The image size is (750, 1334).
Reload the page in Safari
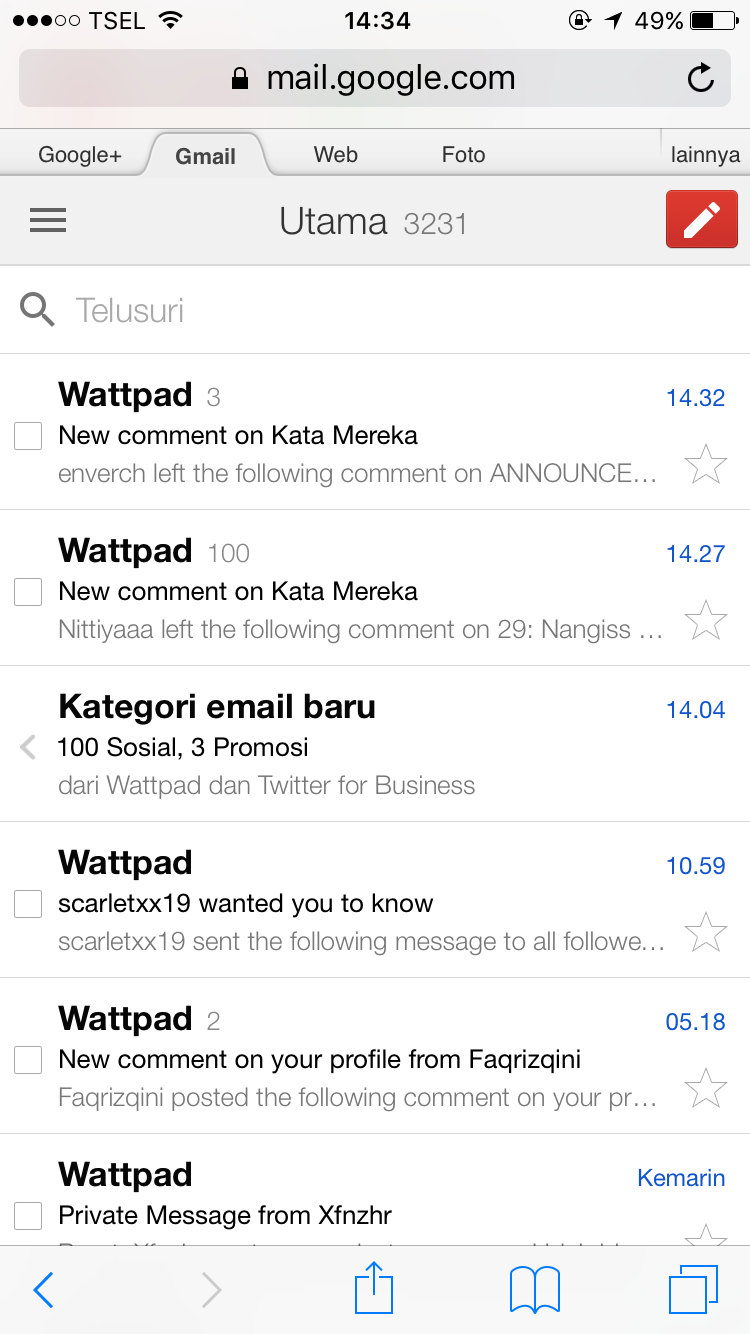(701, 78)
